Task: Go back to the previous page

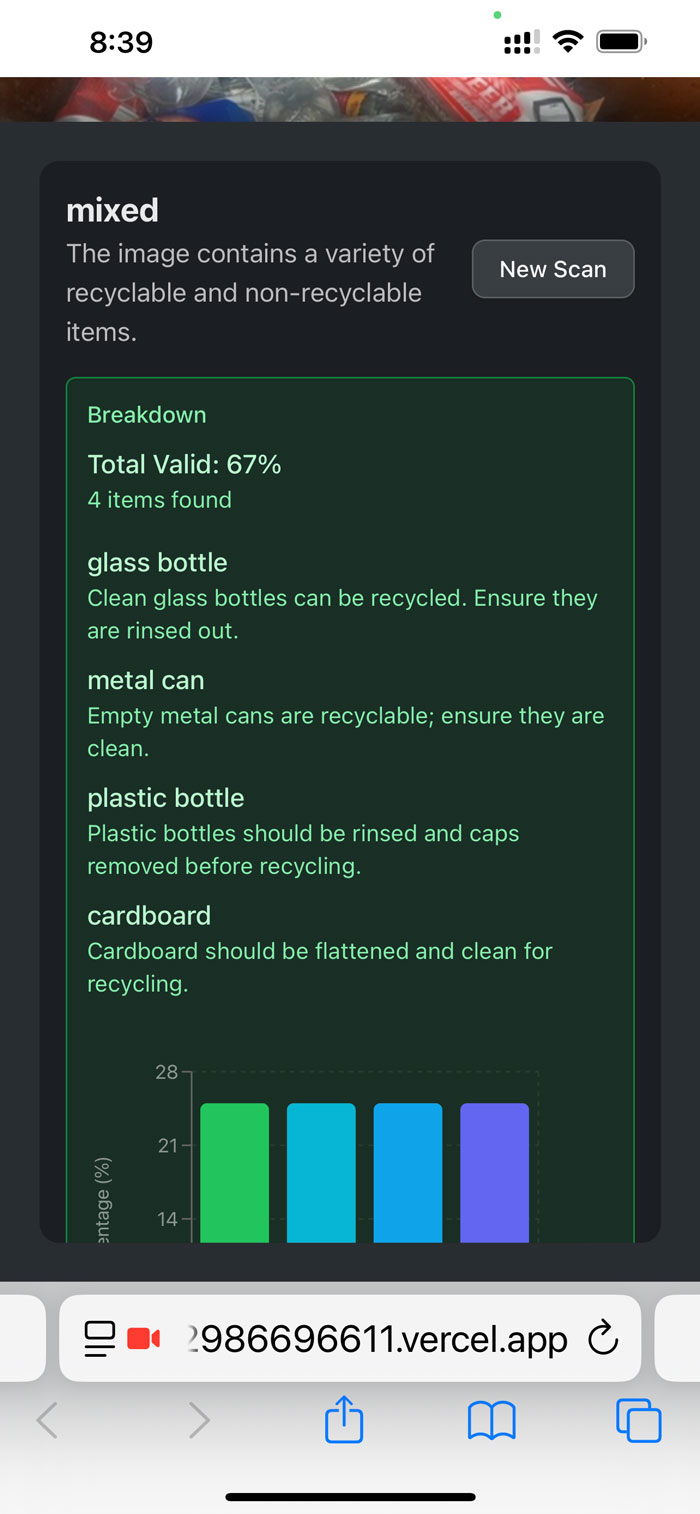Action: click(47, 1420)
